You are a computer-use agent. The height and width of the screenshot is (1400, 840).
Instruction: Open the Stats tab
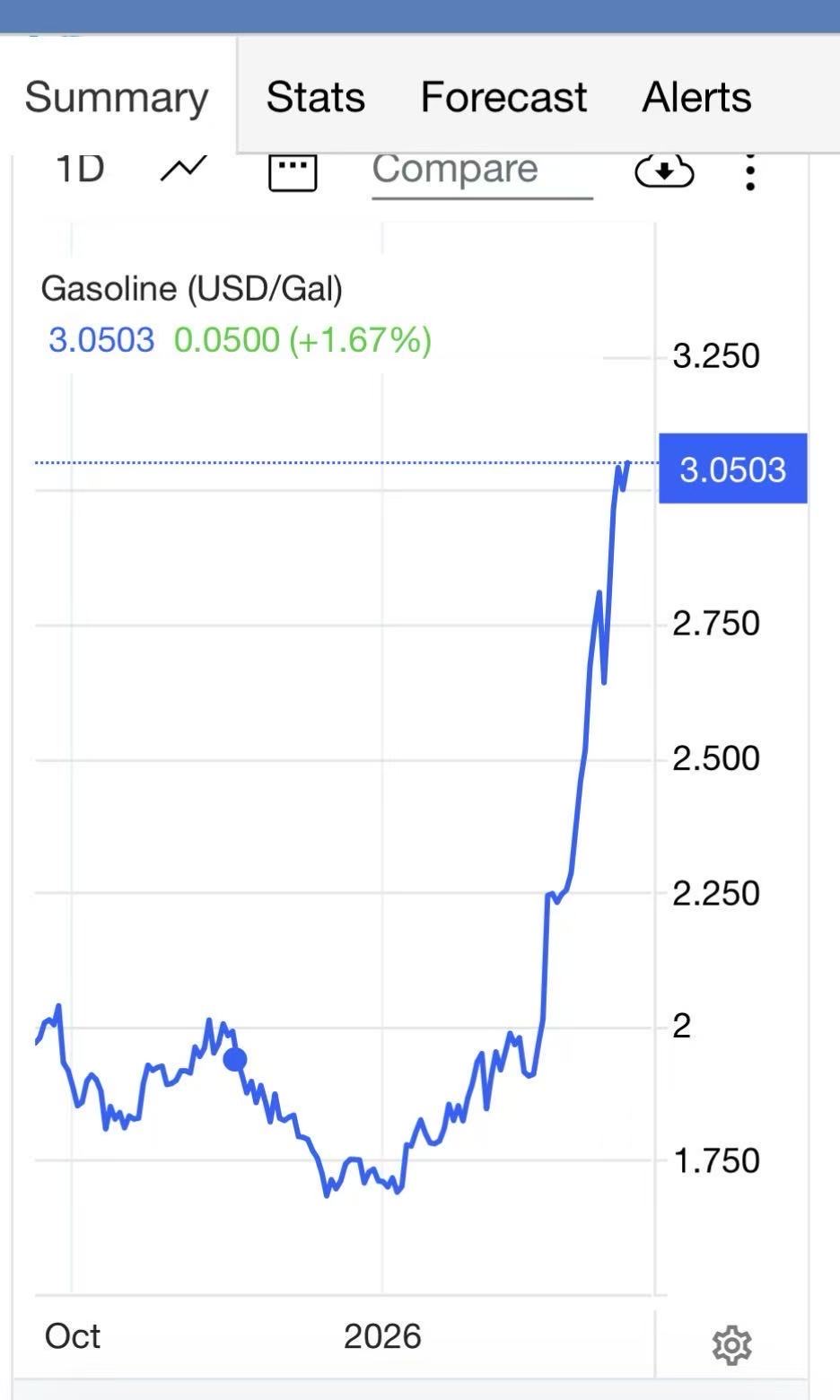(x=315, y=97)
